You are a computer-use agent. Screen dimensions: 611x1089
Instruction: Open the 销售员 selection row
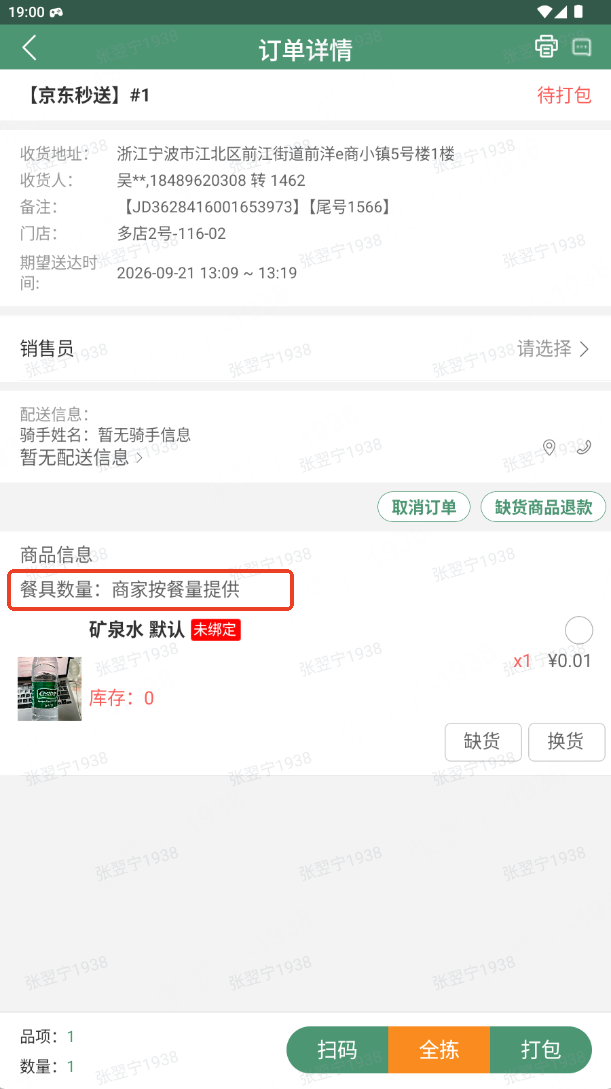click(x=306, y=349)
